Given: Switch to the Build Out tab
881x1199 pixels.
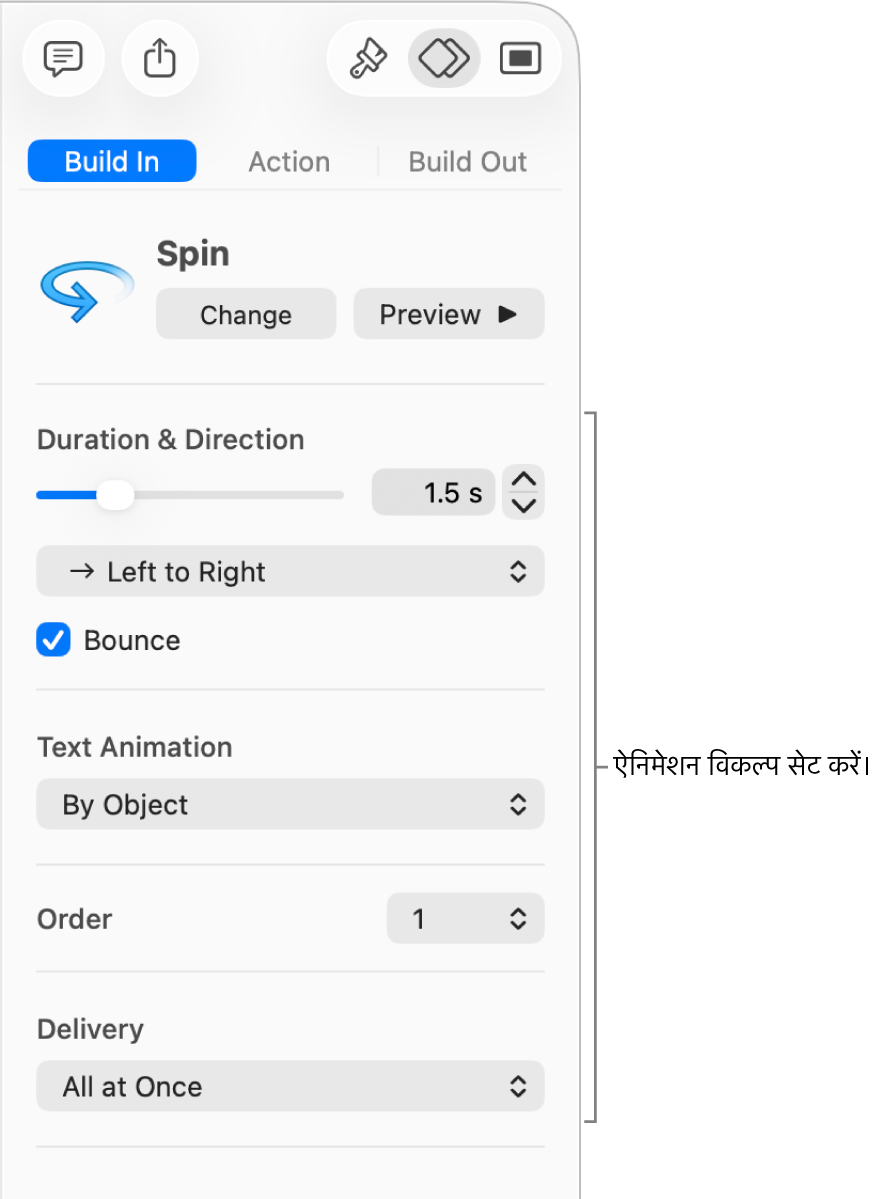Looking at the screenshot, I should point(467,162).
